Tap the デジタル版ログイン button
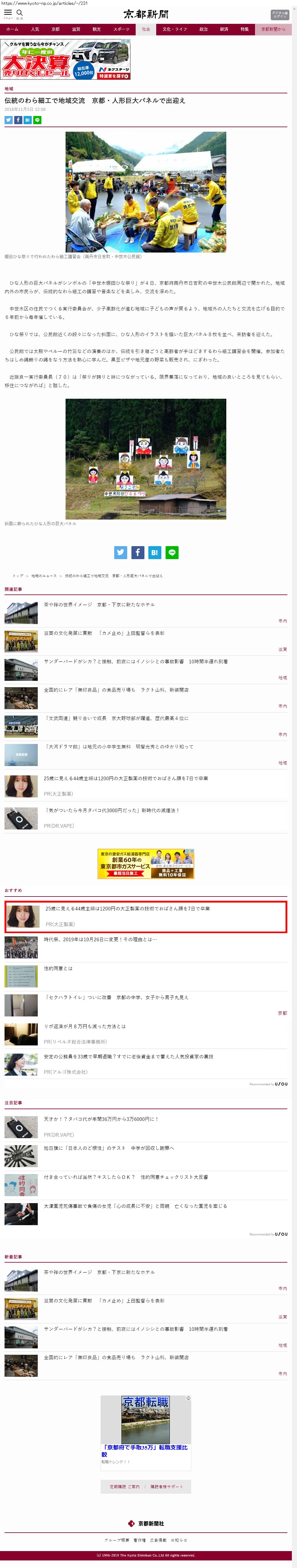Image resolution: width=297 pixels, height=1568 pixels. (x=279, y=14)
